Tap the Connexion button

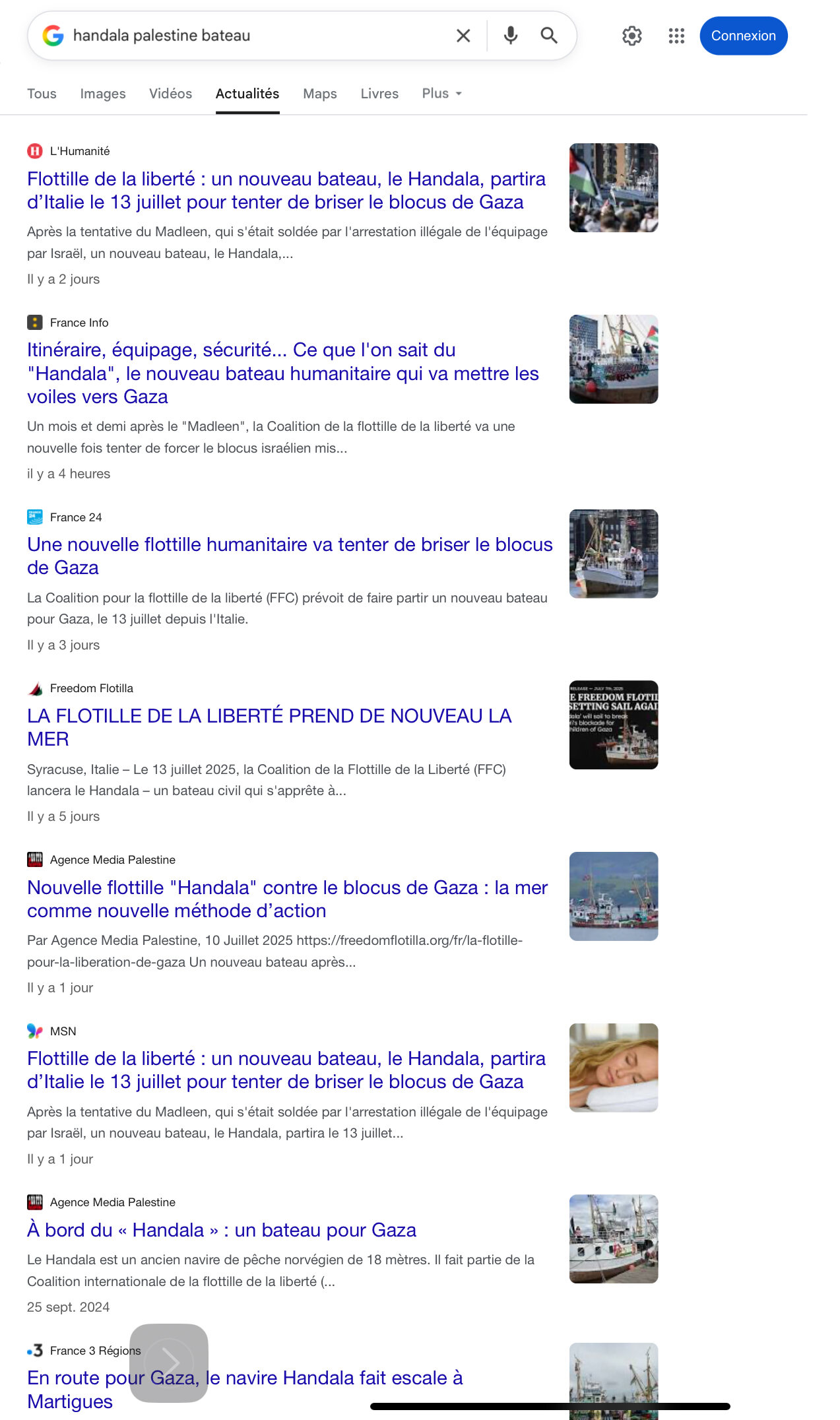tap(743, 36)
